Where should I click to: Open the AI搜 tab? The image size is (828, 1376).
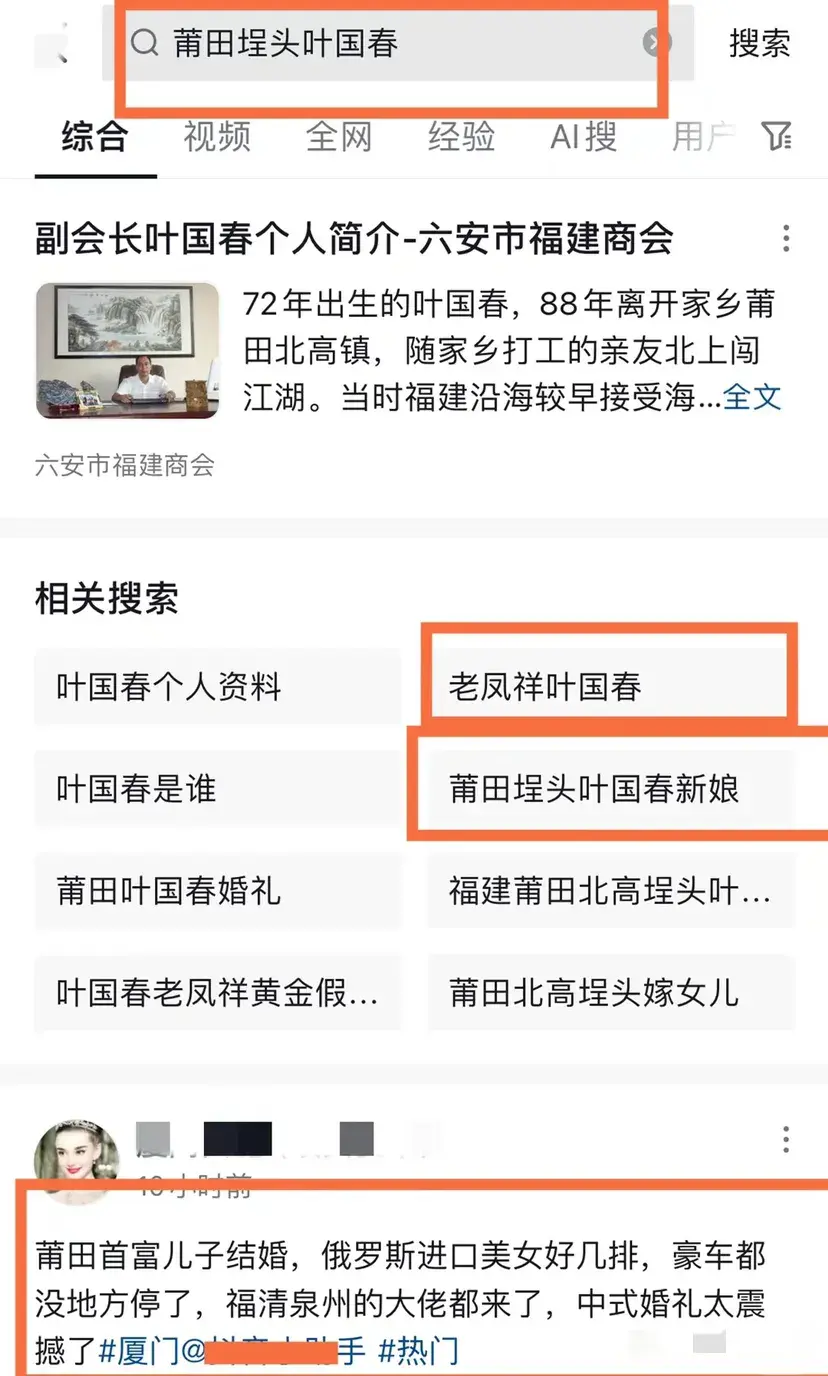[582, 138]
